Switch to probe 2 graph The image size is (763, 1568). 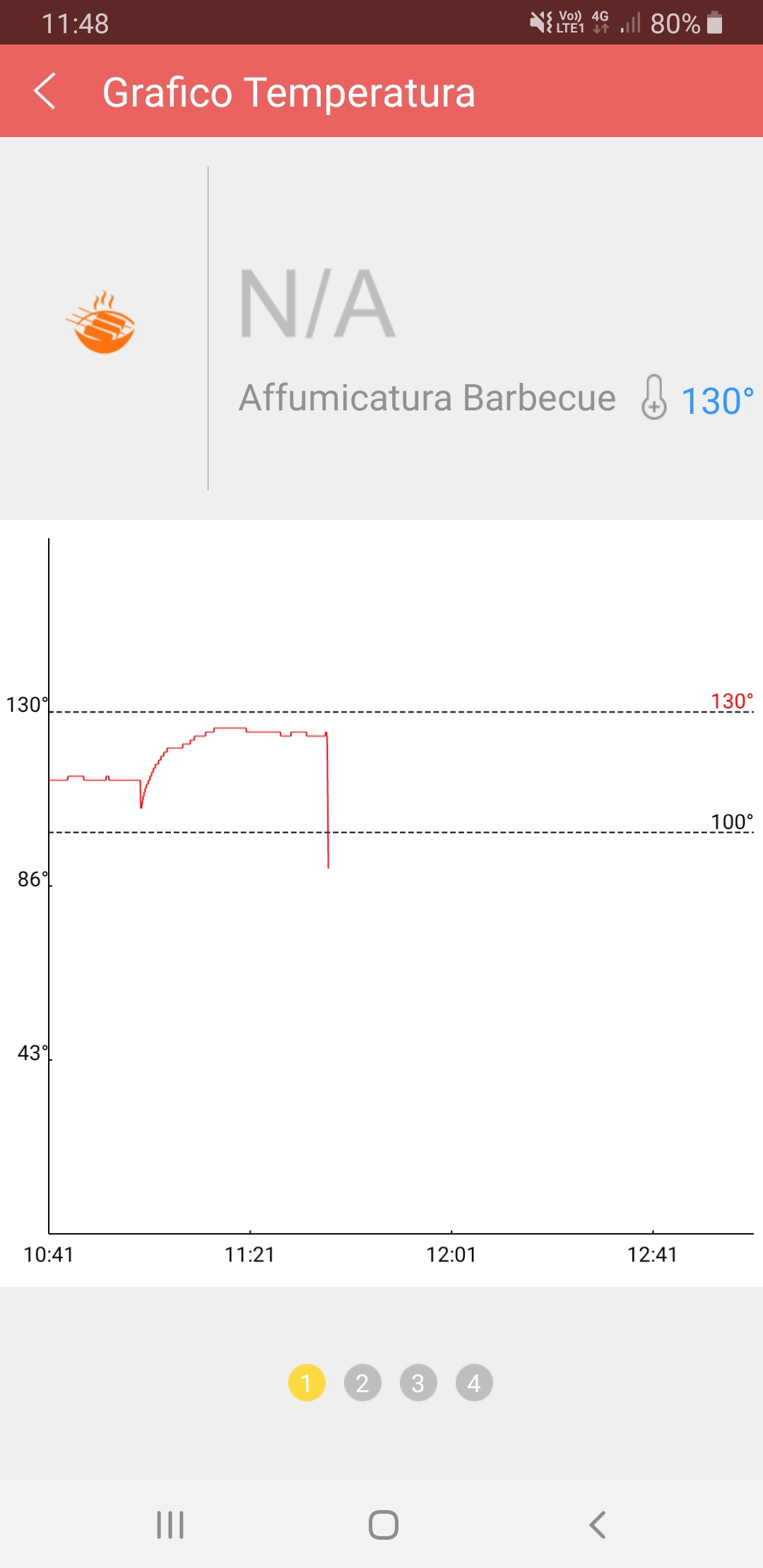(x=362, y=1382)
